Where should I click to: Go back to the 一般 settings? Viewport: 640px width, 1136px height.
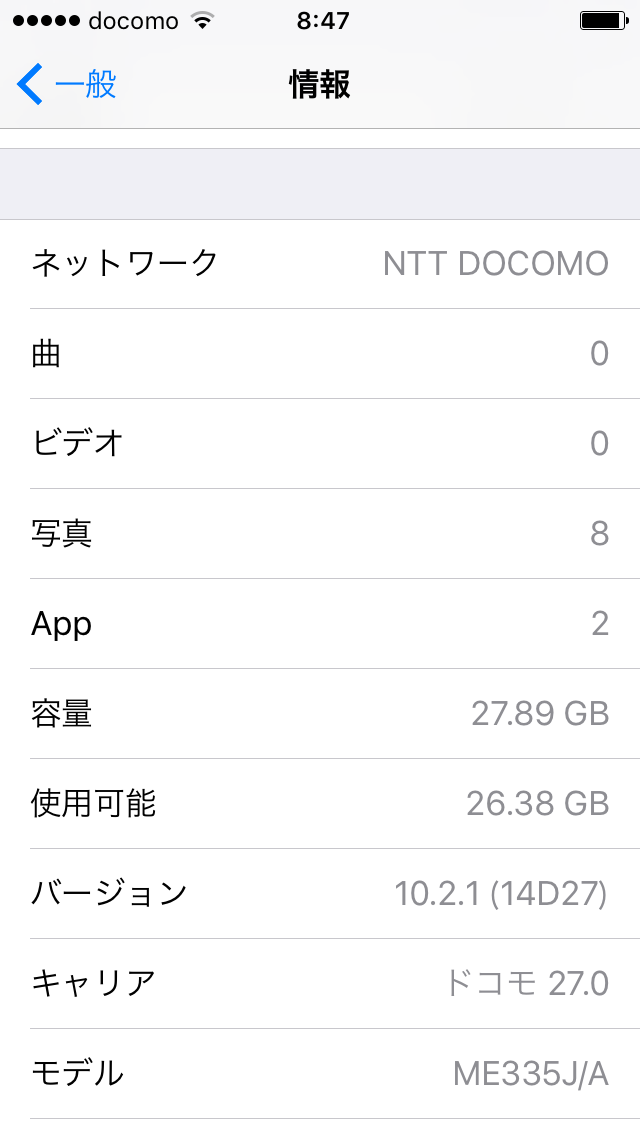[x=66, y=84]
